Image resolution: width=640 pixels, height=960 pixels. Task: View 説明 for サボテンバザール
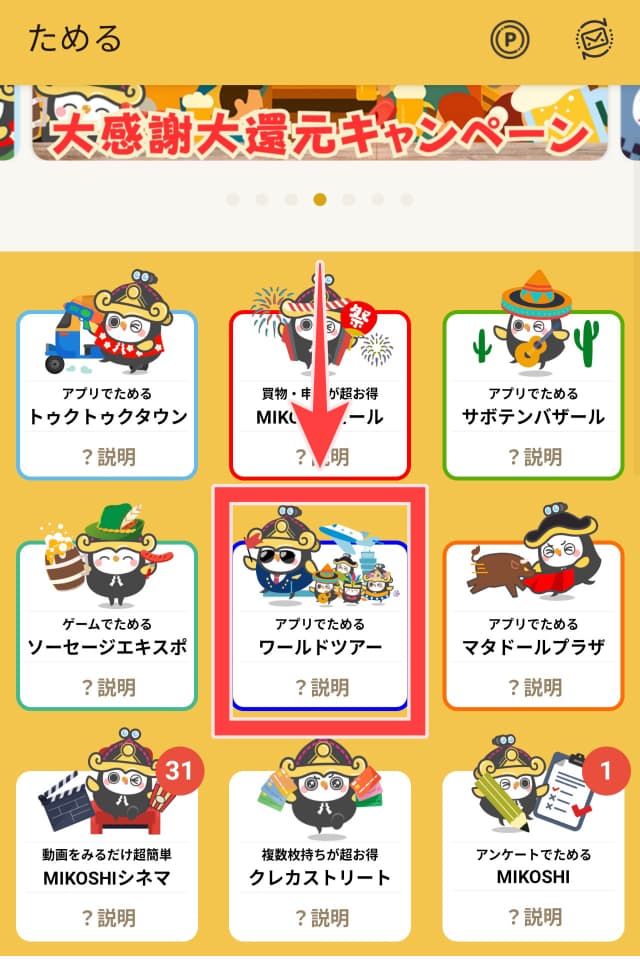tap(534, 457)
